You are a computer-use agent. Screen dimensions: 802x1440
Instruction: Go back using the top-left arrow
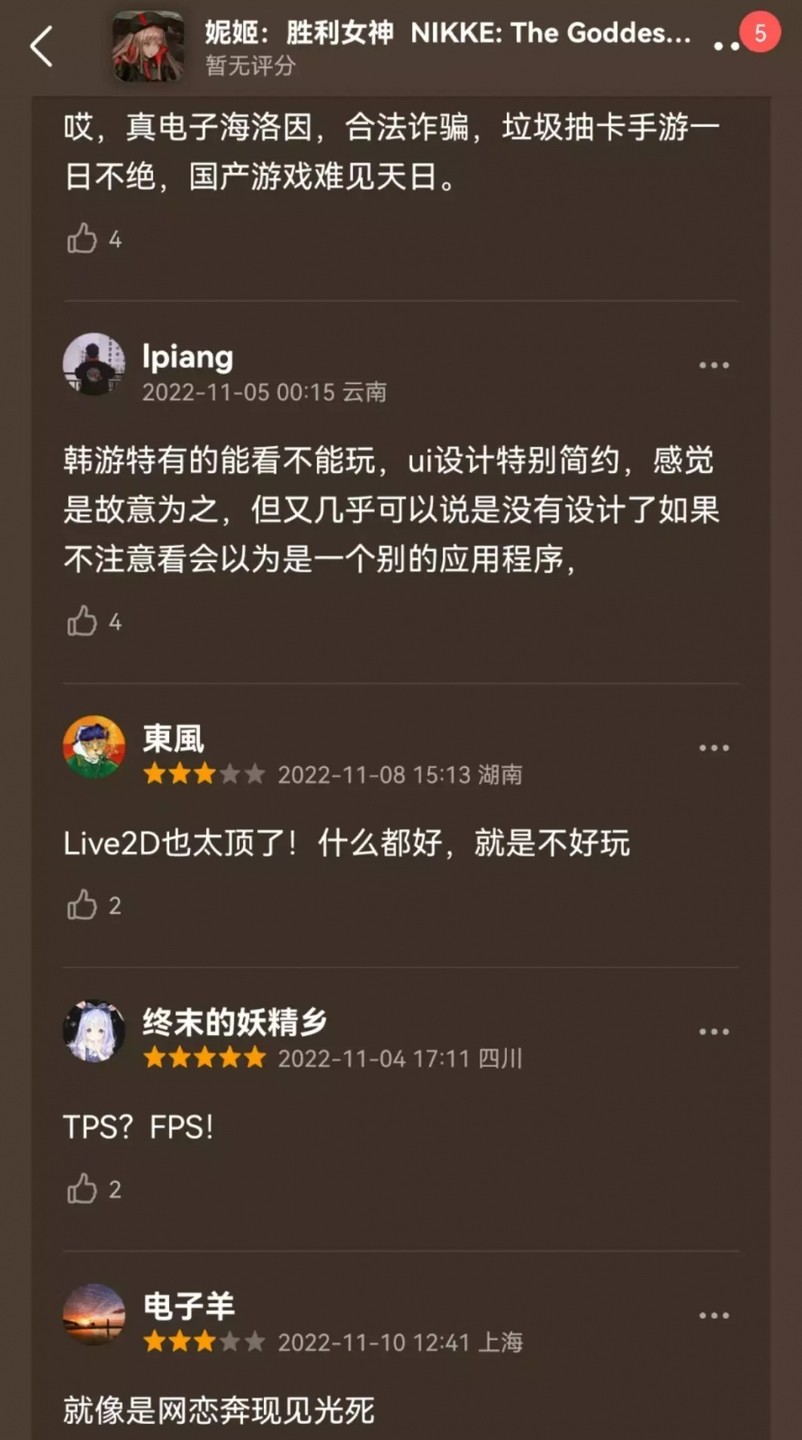[x=41, y=46]
